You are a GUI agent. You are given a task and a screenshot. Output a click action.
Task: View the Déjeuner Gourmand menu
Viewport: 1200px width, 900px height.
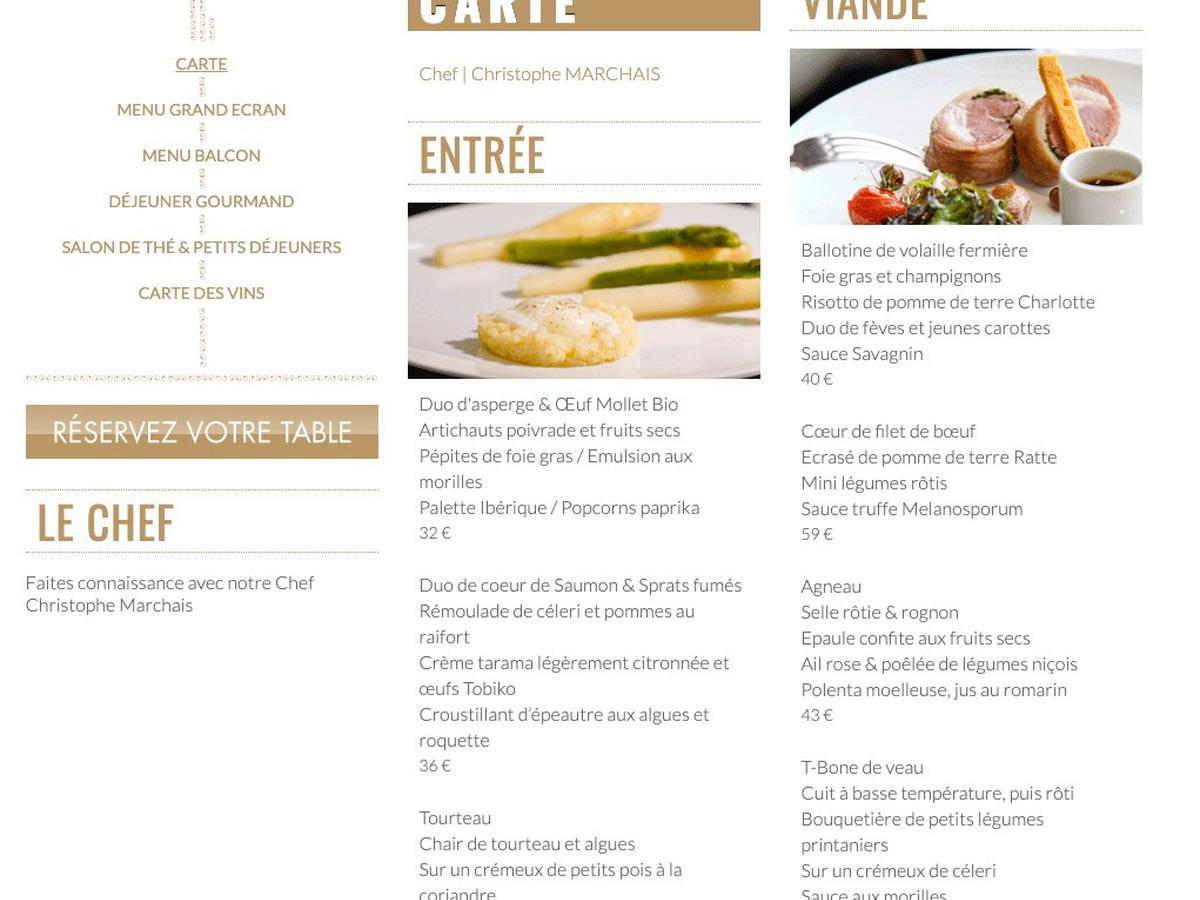(x=201, y=202)
